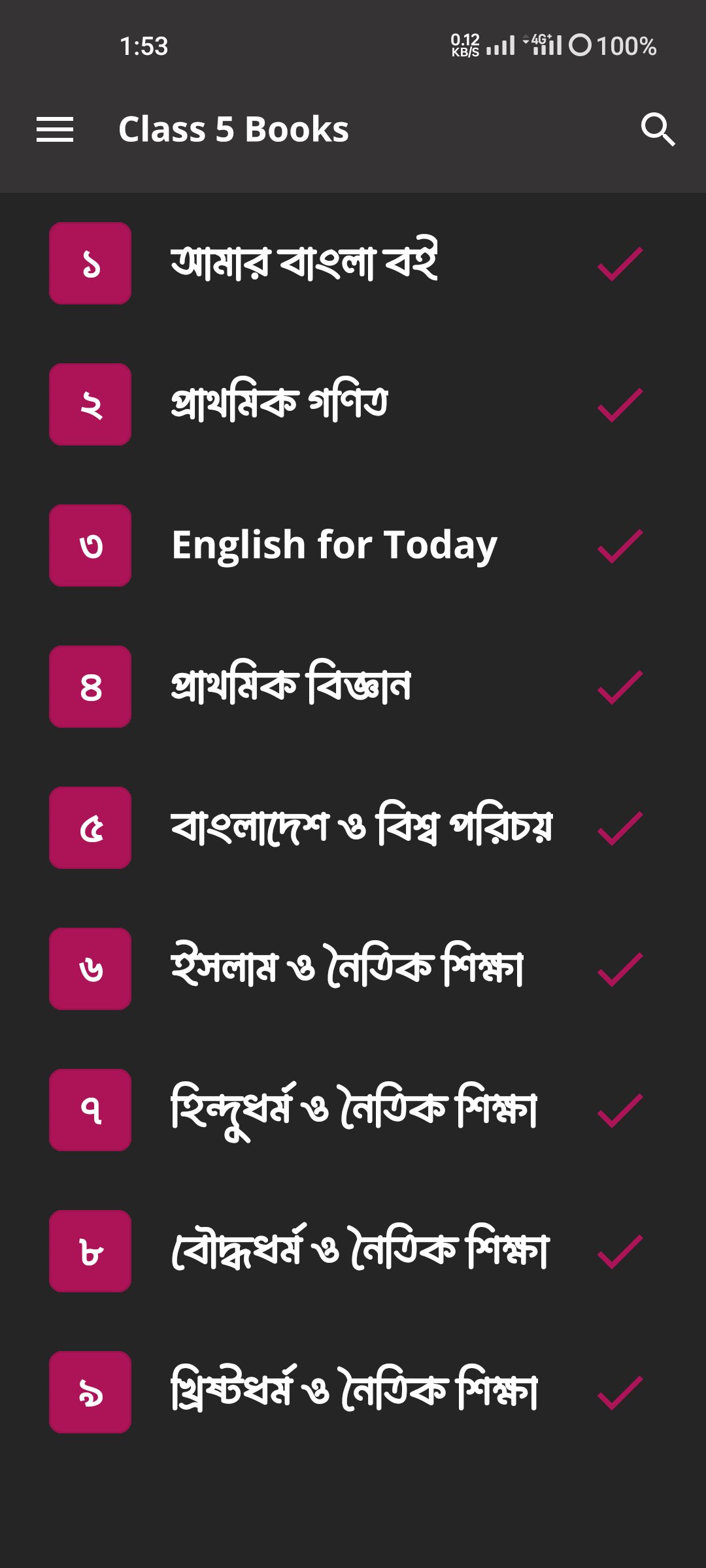This screenshot has width=706, height=1568.
Task: Open the hamburger drawer menu
Action: 55,129
